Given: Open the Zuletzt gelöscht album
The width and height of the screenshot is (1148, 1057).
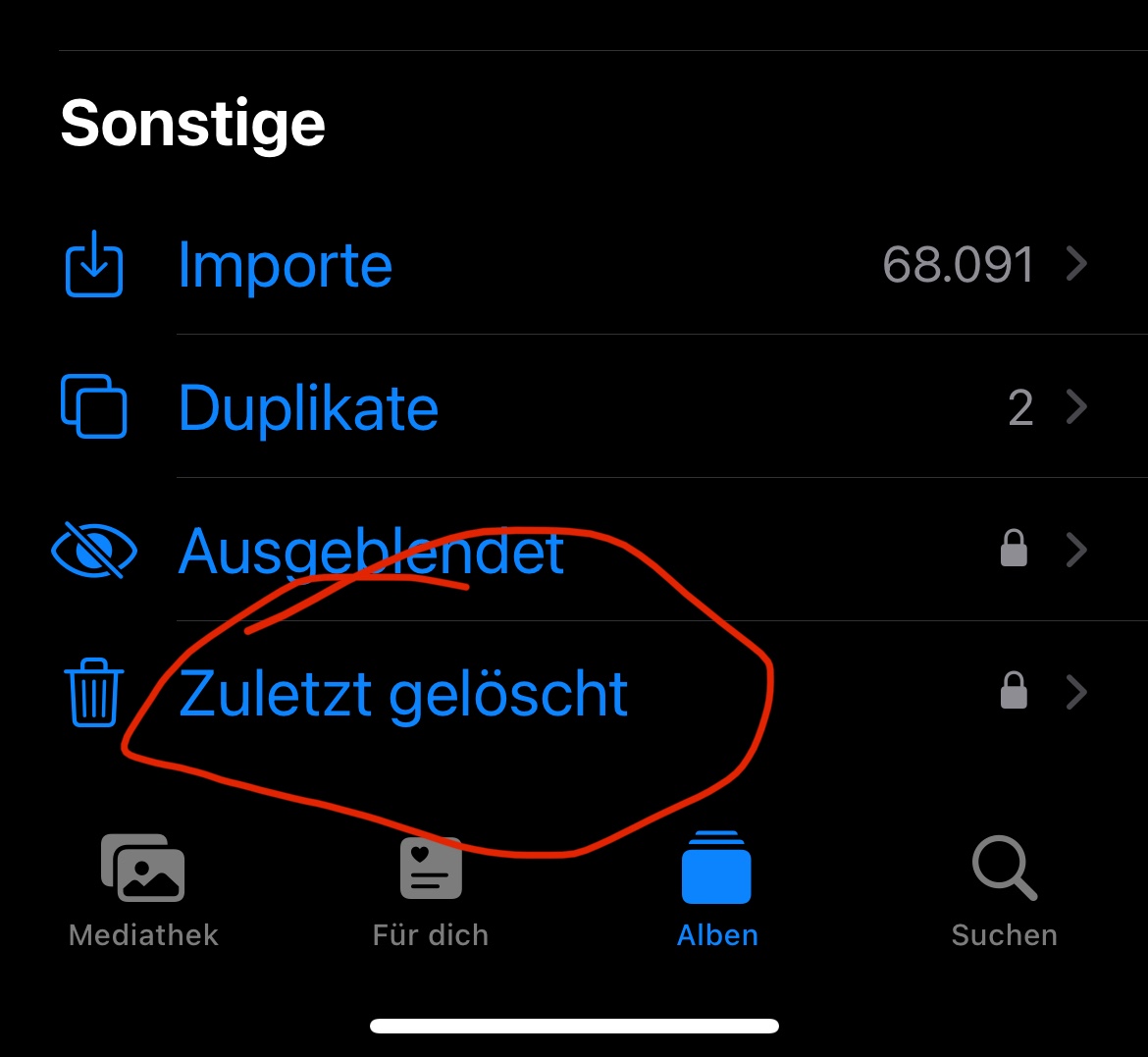Looking at the screenshot, I should pyautogui.click(x=403, y=694).
